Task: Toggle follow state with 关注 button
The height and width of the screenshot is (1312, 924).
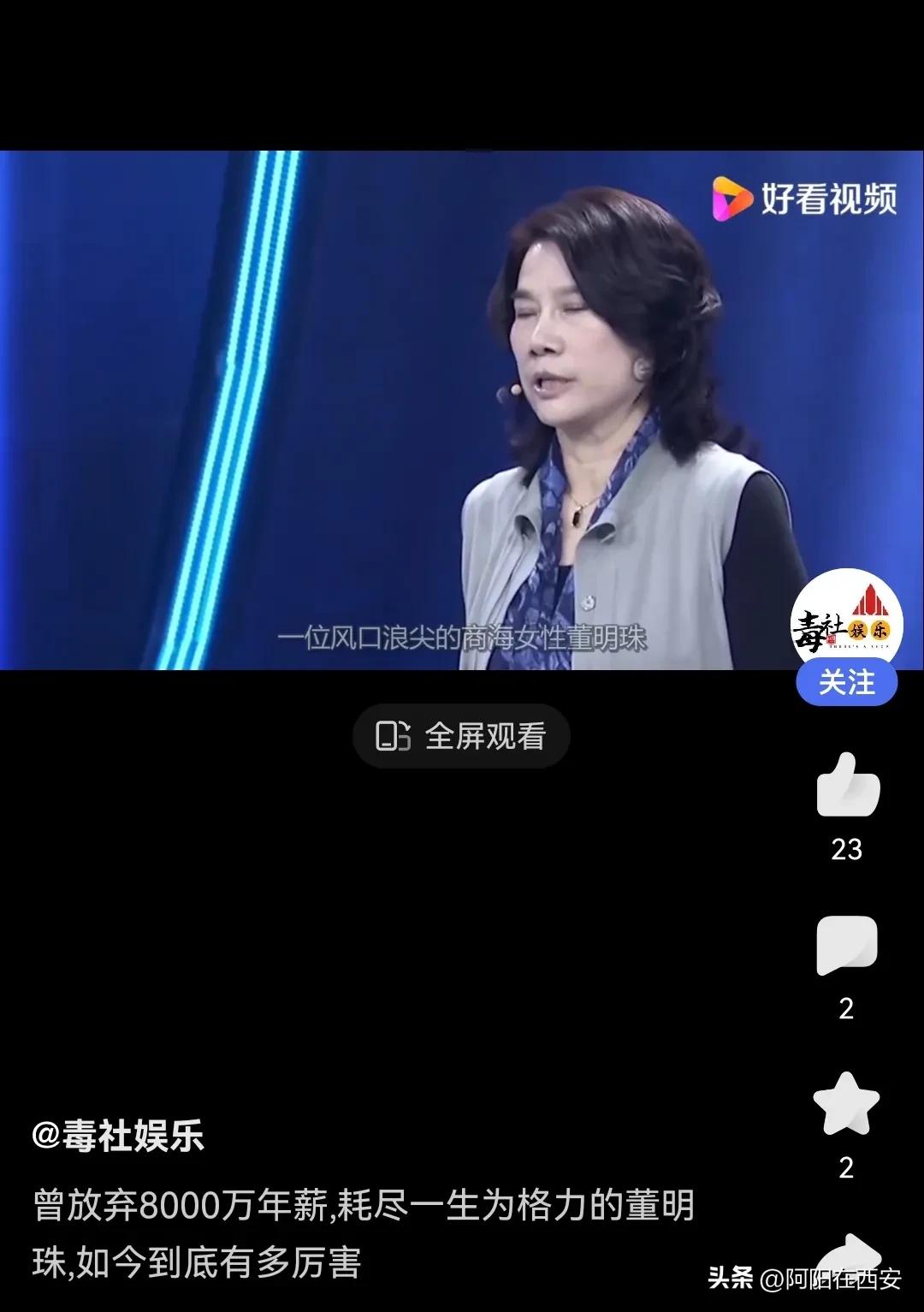Action: coord(846,682)
